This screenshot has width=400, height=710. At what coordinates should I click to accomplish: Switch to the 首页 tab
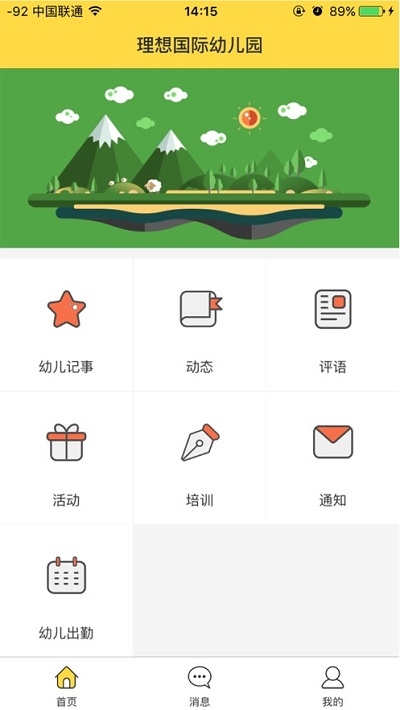tap(67, 685)
